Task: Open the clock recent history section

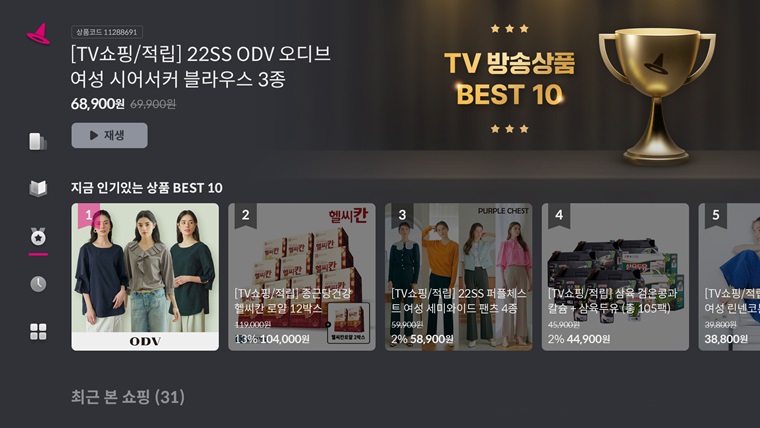Action: point(38,284)
